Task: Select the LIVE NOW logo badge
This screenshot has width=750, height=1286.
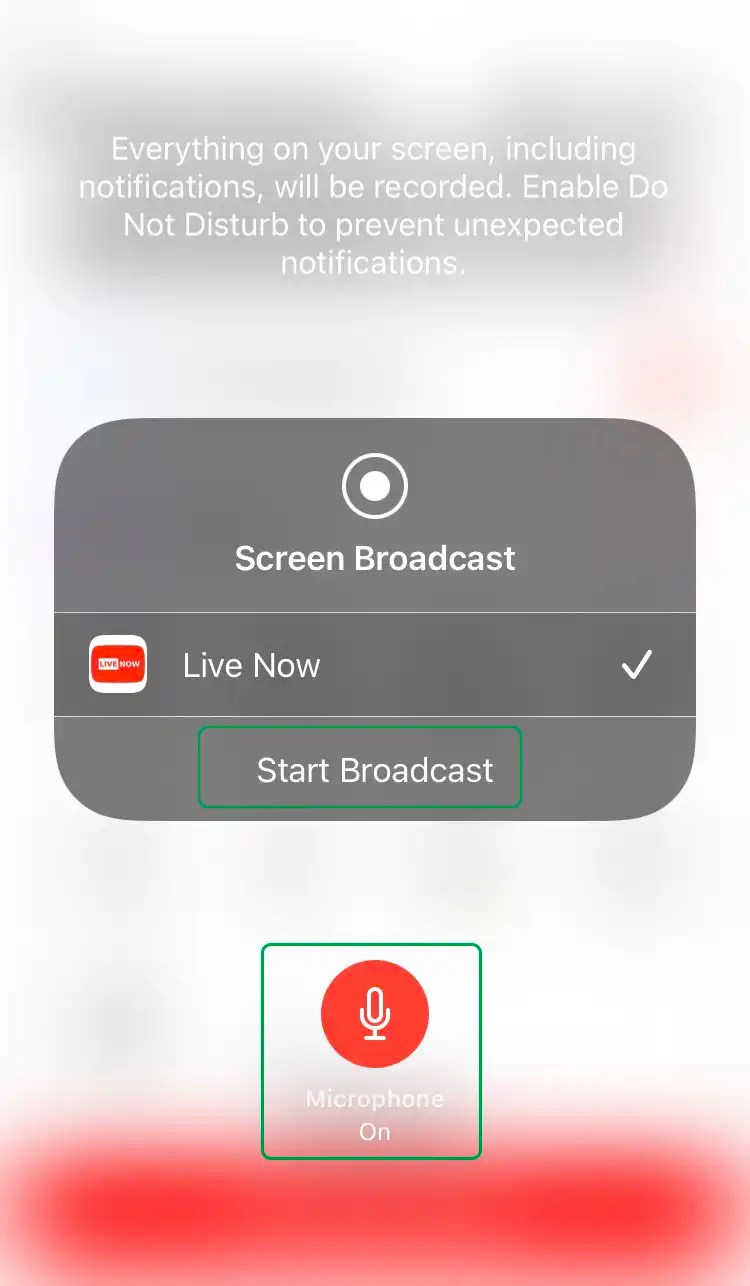Action: [117, 664]
